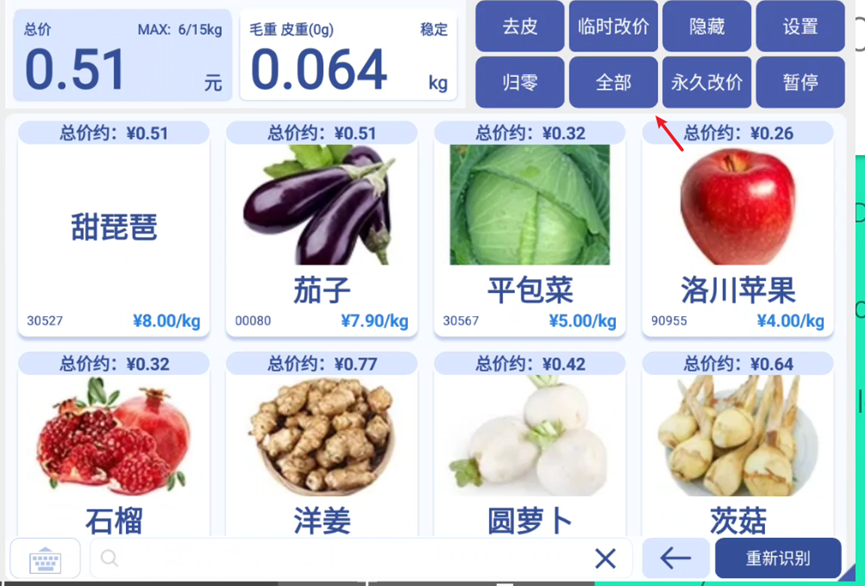865x586 pixels.
Task: Focus the product search field
Action: [340, 559]
